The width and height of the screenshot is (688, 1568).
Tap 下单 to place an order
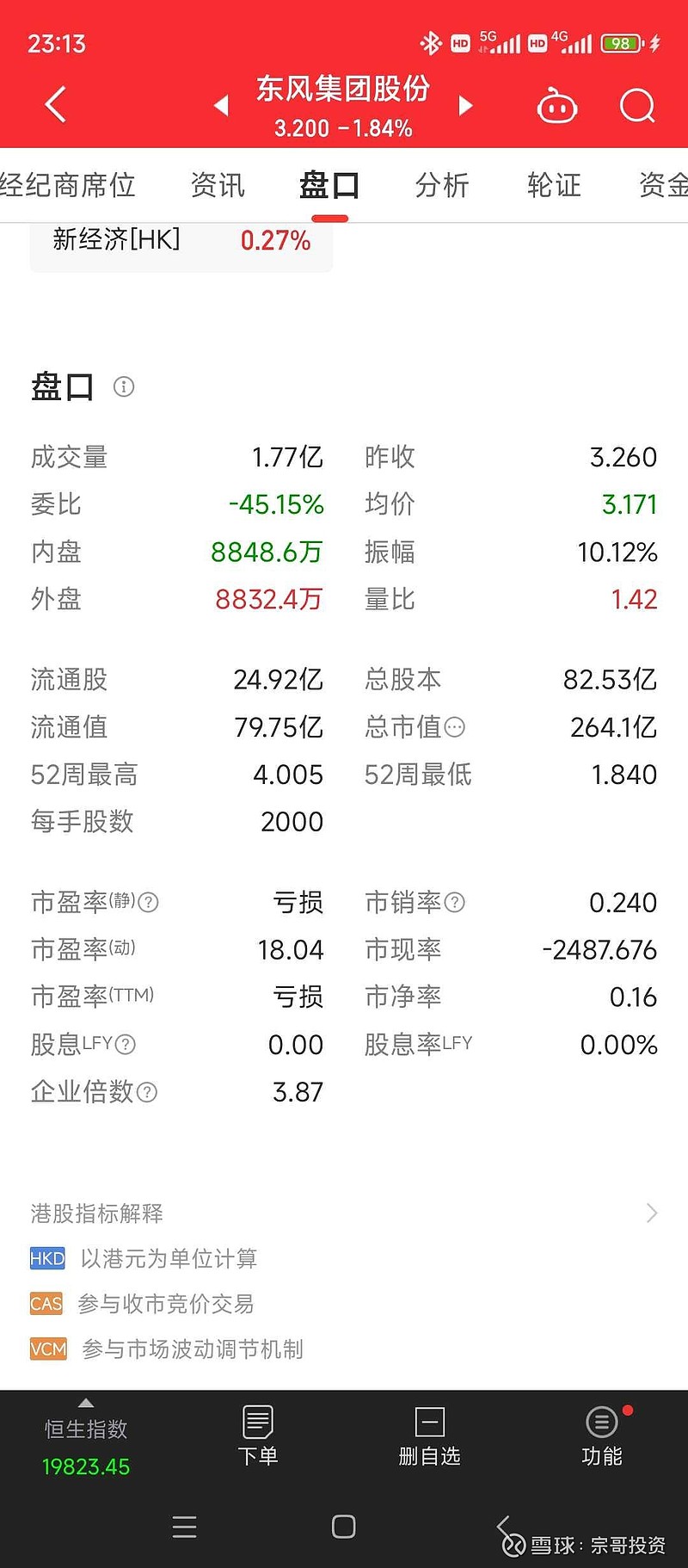[258, 1435]
